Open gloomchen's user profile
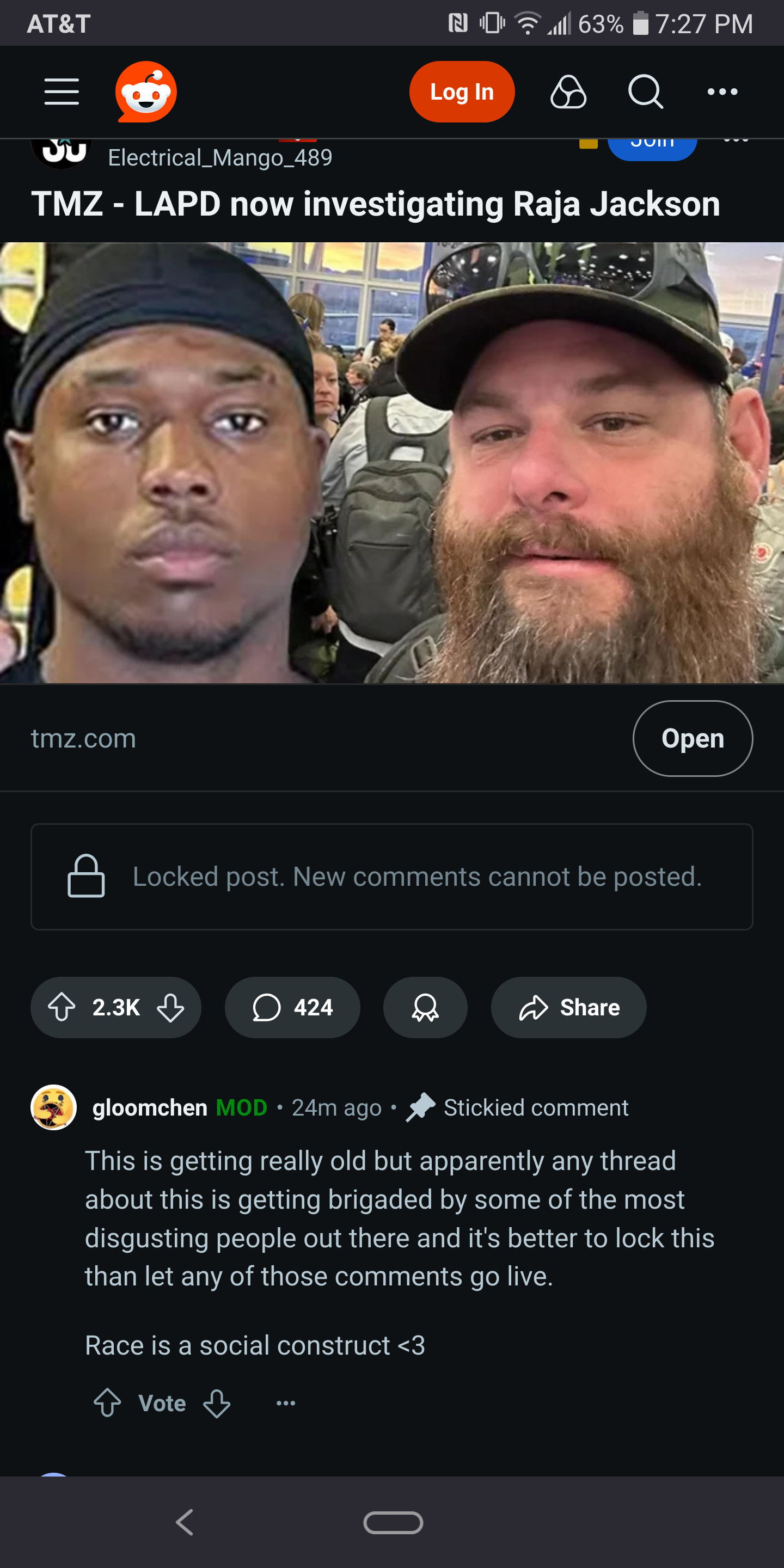 150,1107
